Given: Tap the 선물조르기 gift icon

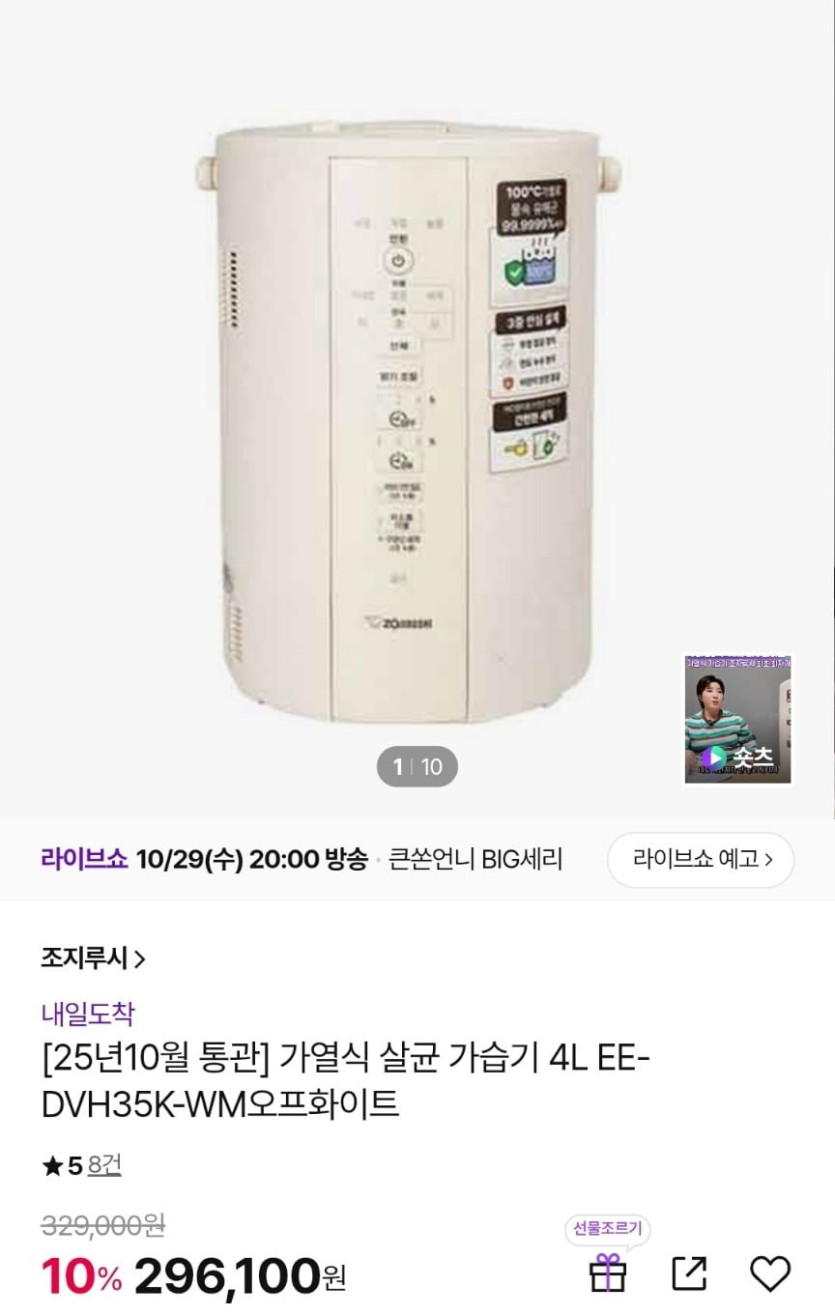Looking at the screenshot, I should [607, 1273].
